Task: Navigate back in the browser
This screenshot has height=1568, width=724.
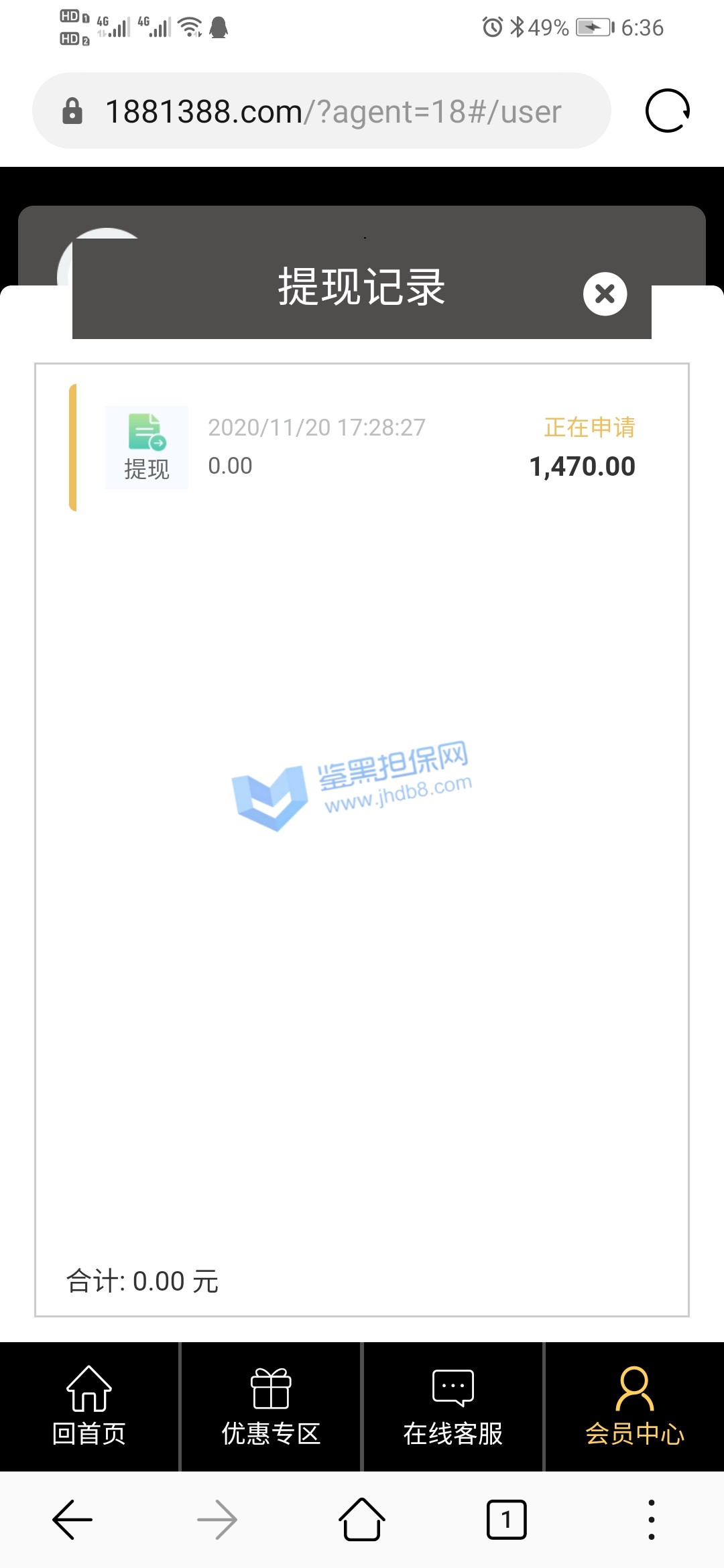Action: (72, 1520)
